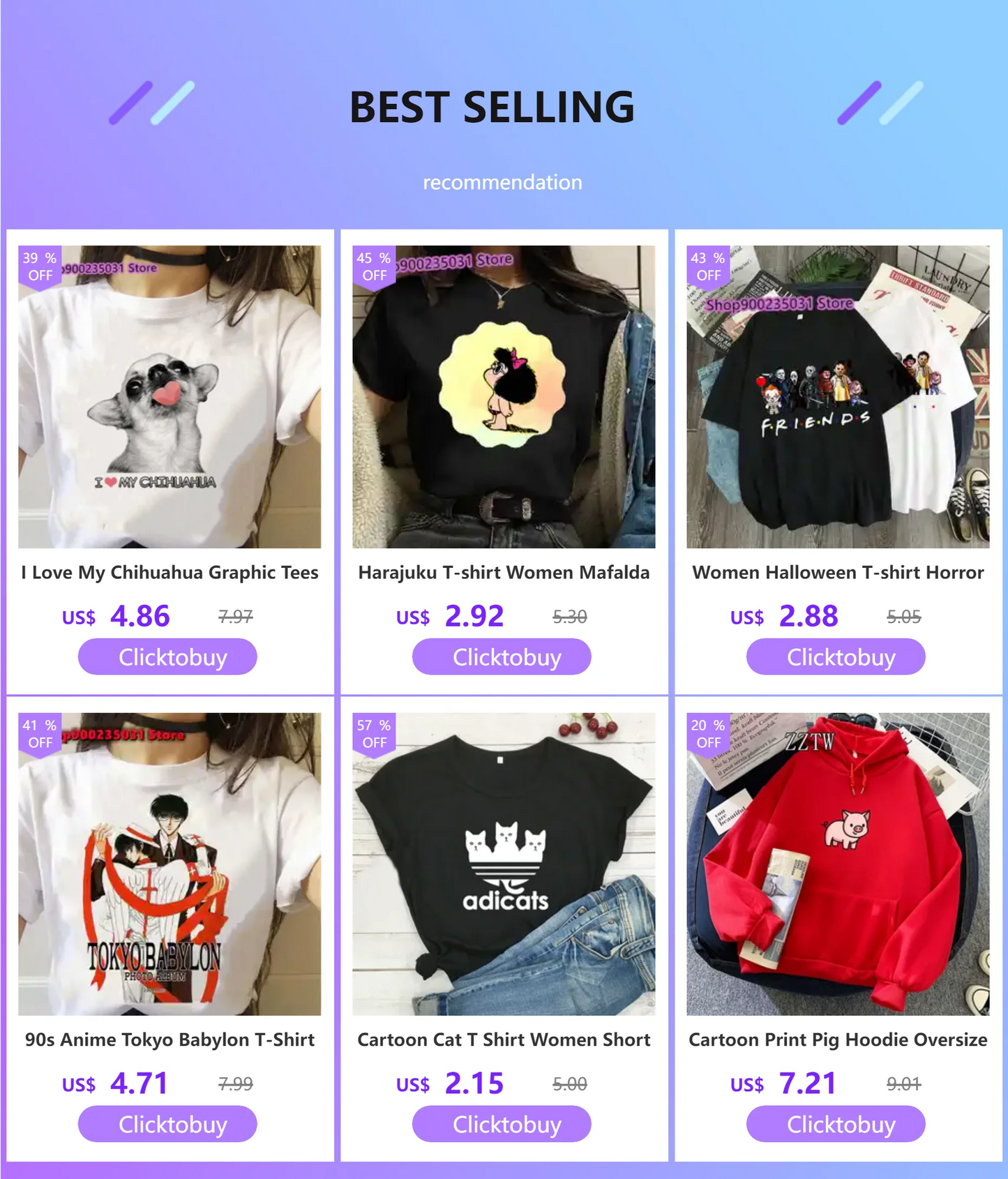This screenshot has width=1008, height=1179.
Task: Click the recommendation subtitle text
Action: pyautogui.click(x=504, y=182)
